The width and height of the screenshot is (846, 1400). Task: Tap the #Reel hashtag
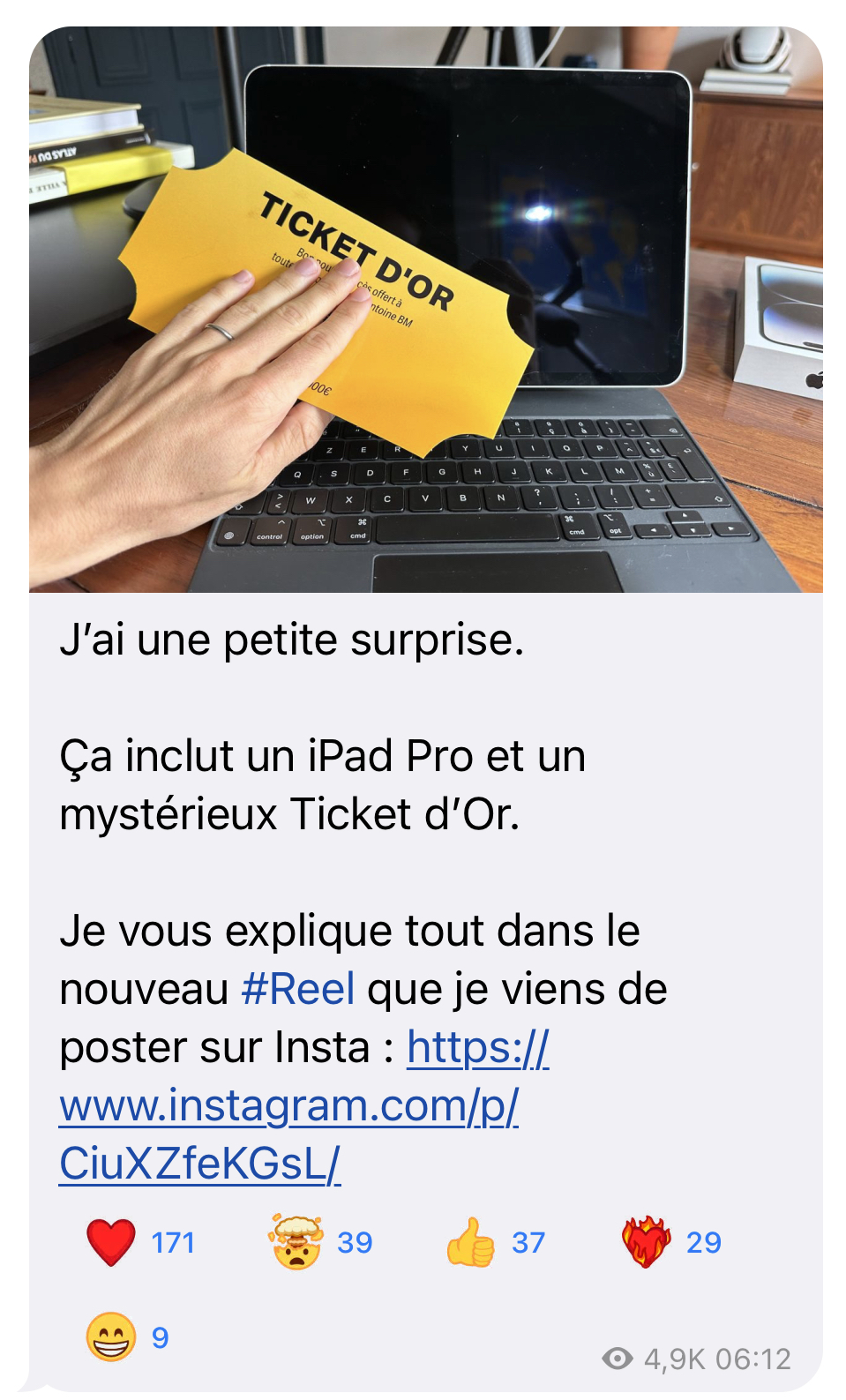[298, 989]
